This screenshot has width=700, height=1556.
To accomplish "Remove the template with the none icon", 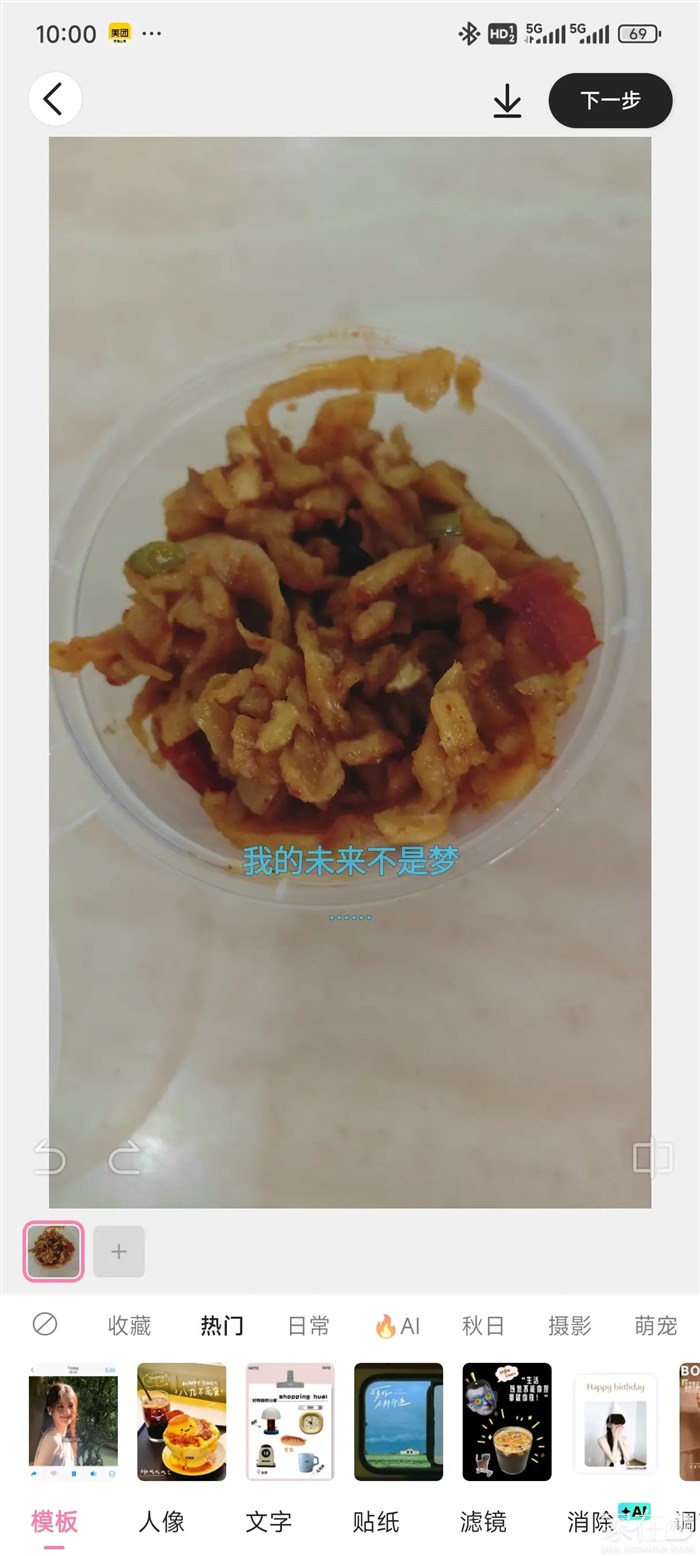I will tap(45, 1324).
